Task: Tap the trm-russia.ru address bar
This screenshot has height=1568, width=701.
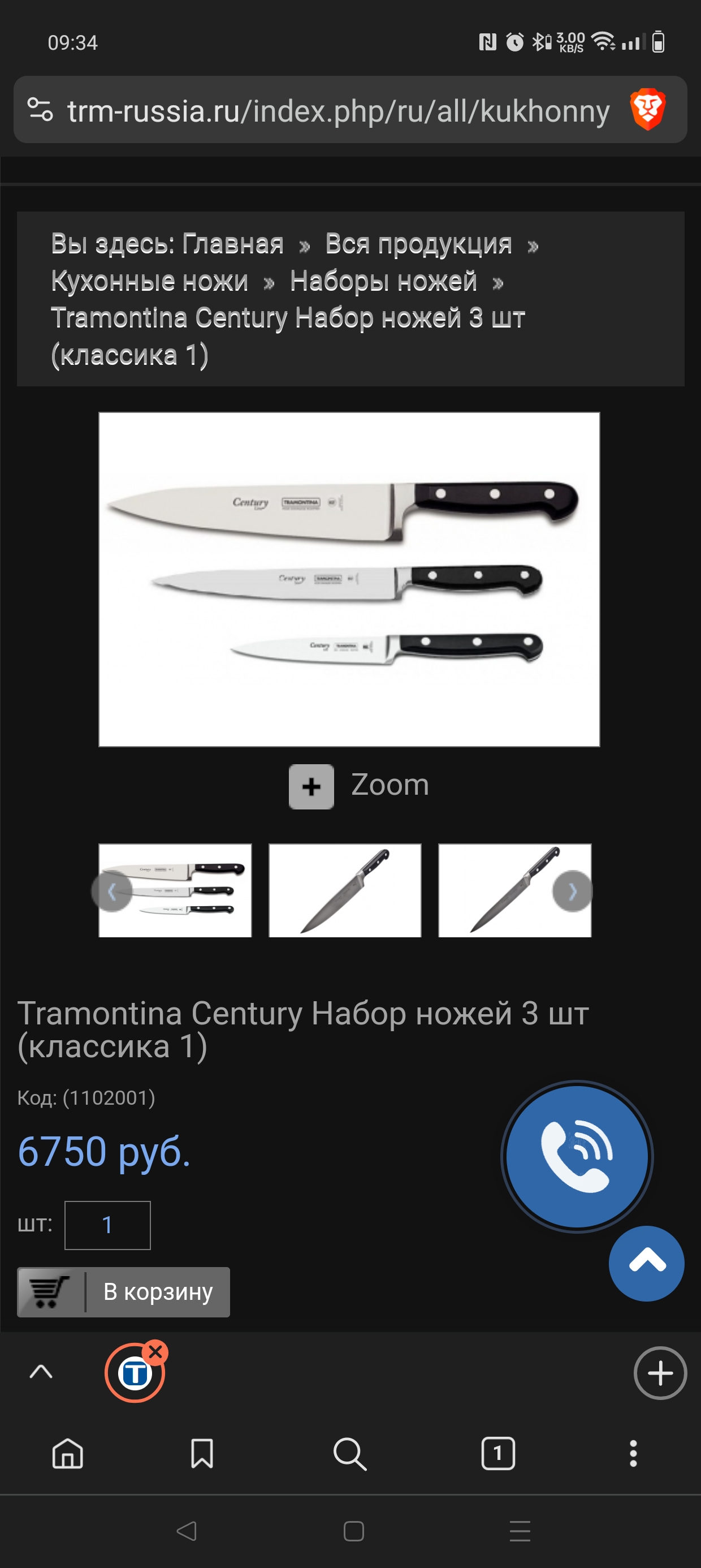Action: point(337,111)
